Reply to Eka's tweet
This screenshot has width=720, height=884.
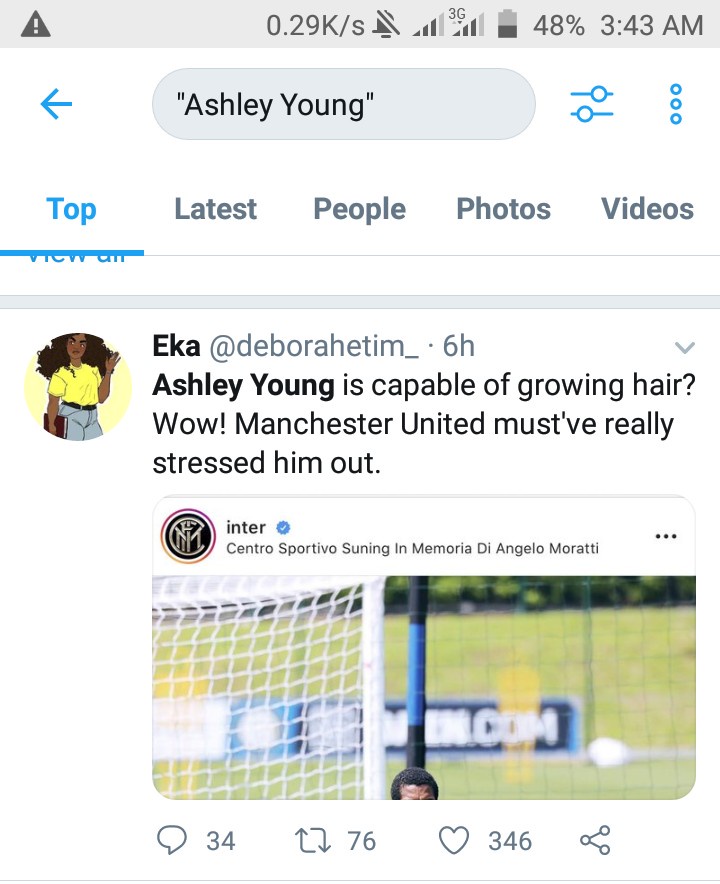click(x=172, y=840)
